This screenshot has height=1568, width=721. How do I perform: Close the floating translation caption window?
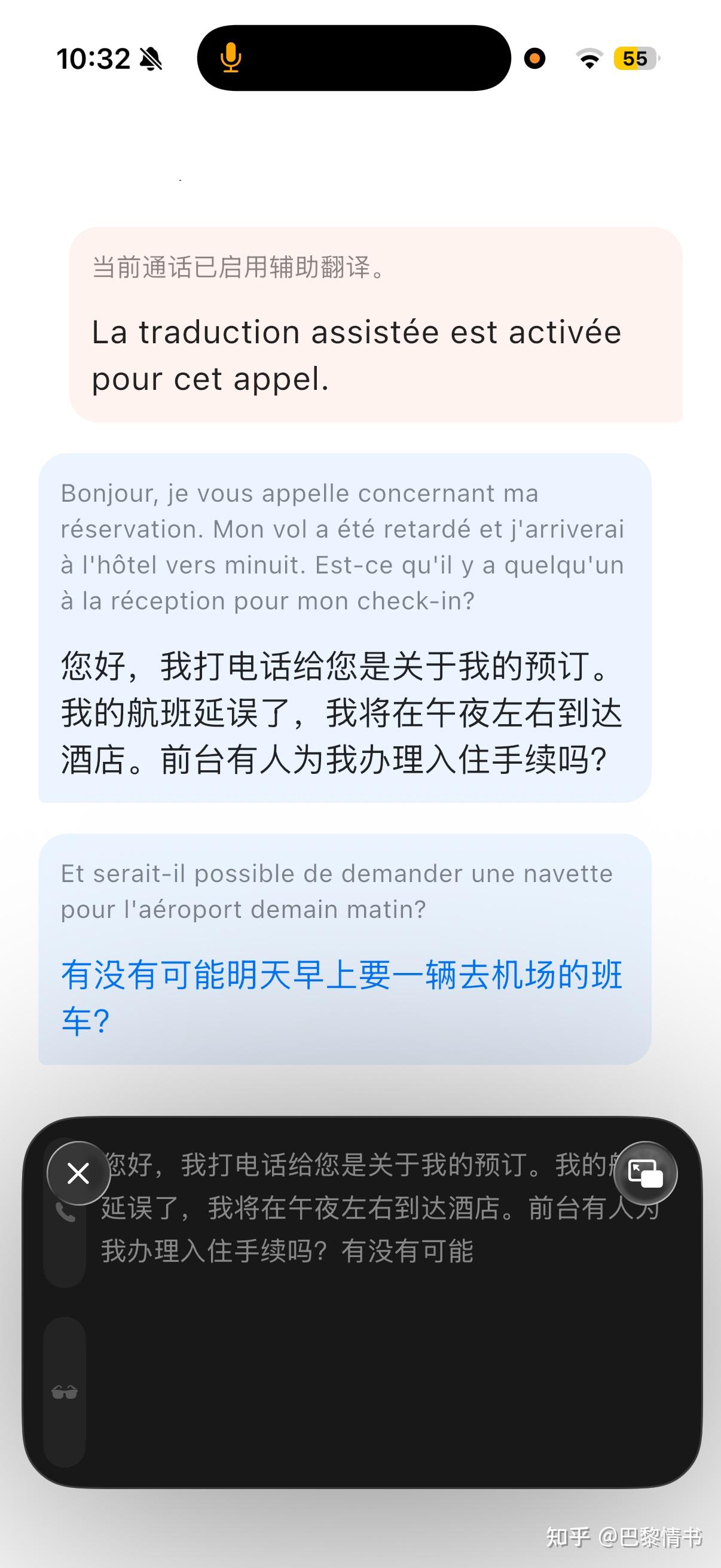click(x=78, y=1173)
